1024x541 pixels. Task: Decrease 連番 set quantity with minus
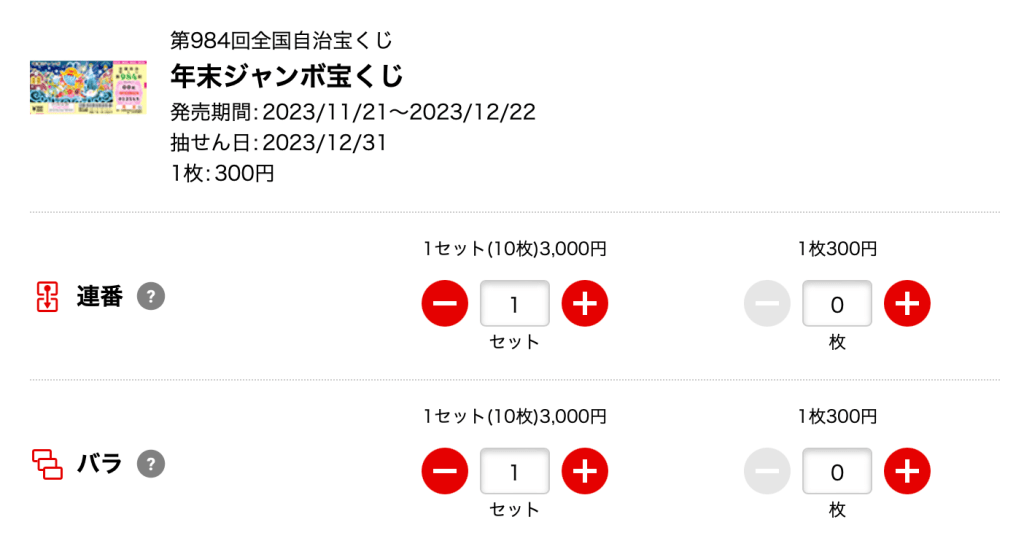click(445, 304)
